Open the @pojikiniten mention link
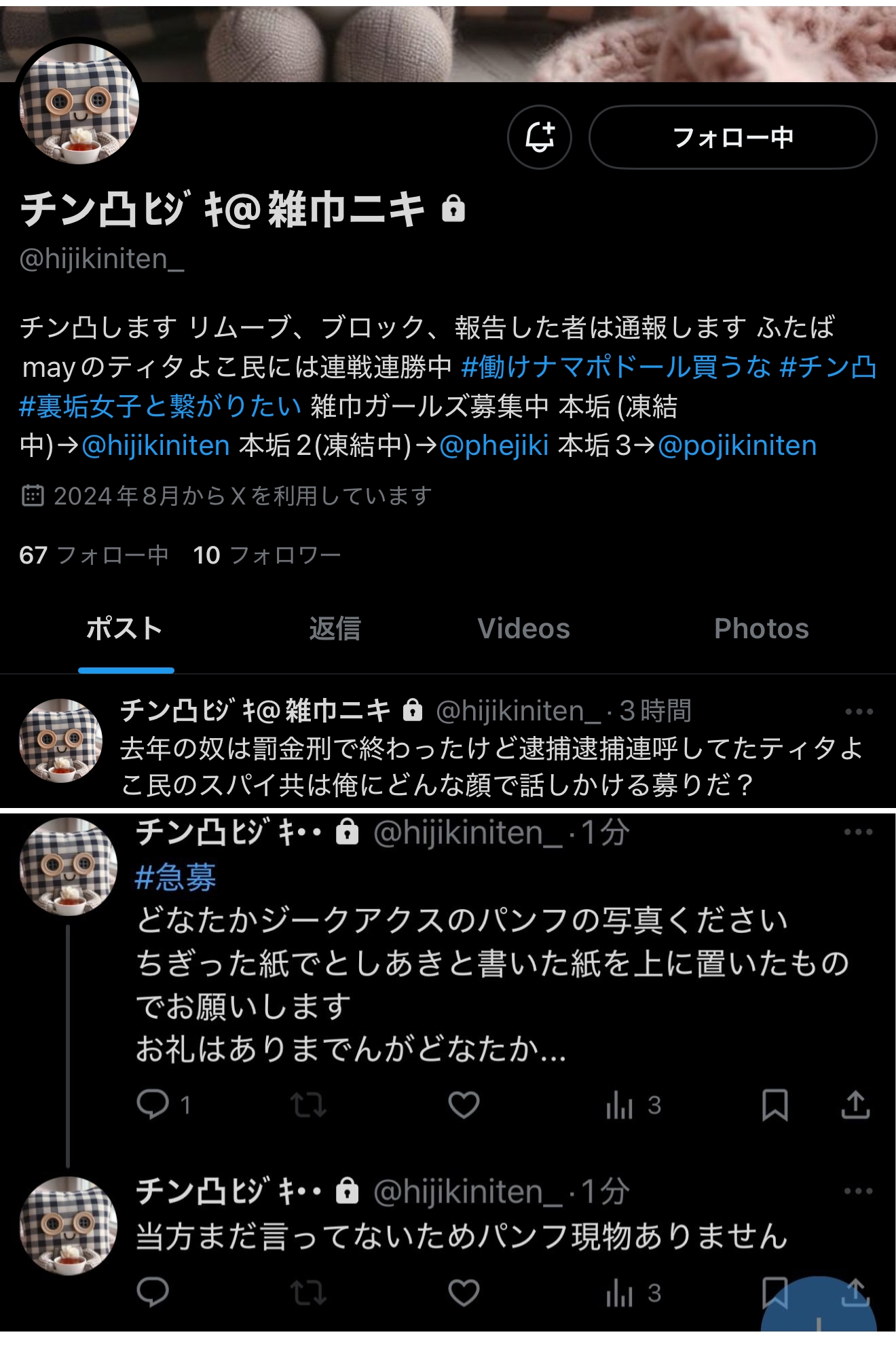This screenshot has width=896, height=1358. [736, 446]
